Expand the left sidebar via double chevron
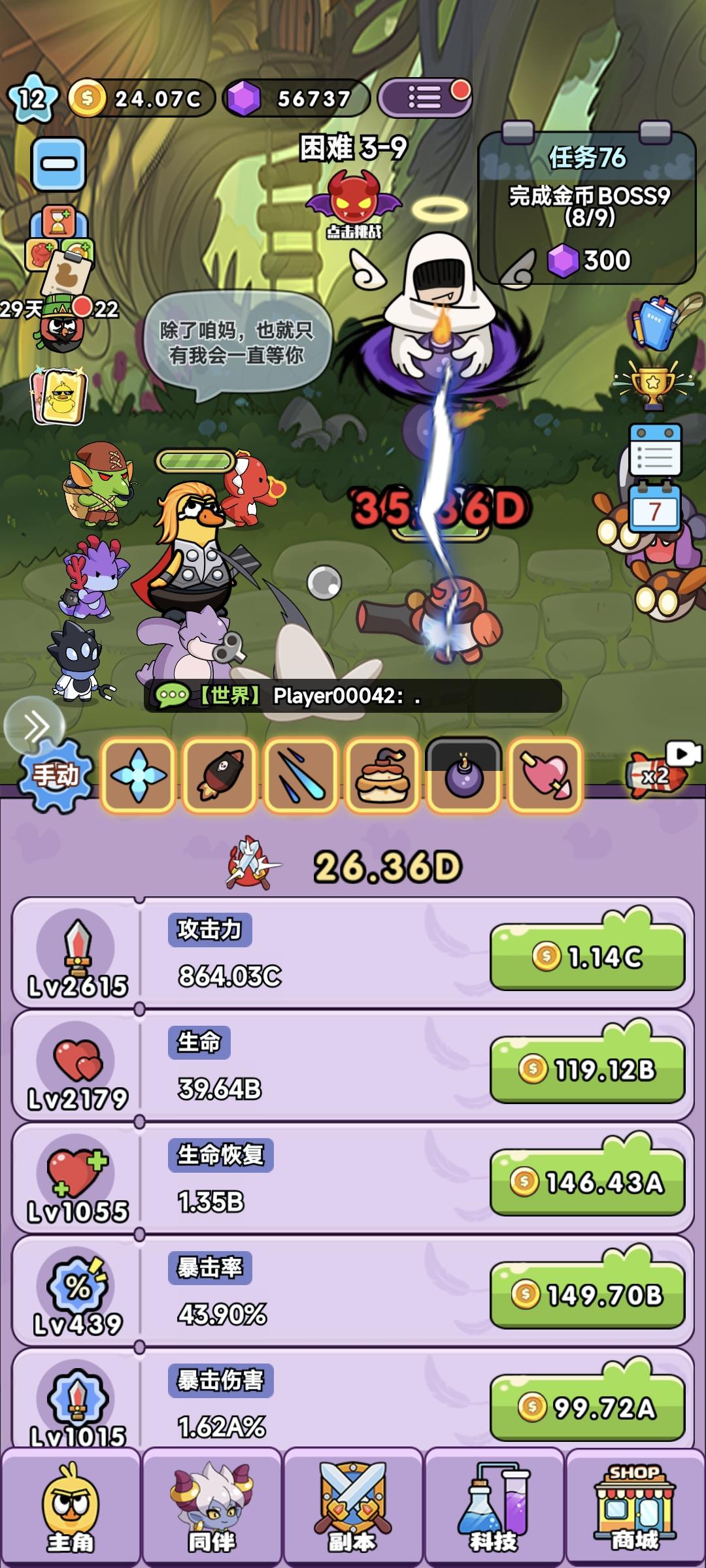 pos(36,725)
